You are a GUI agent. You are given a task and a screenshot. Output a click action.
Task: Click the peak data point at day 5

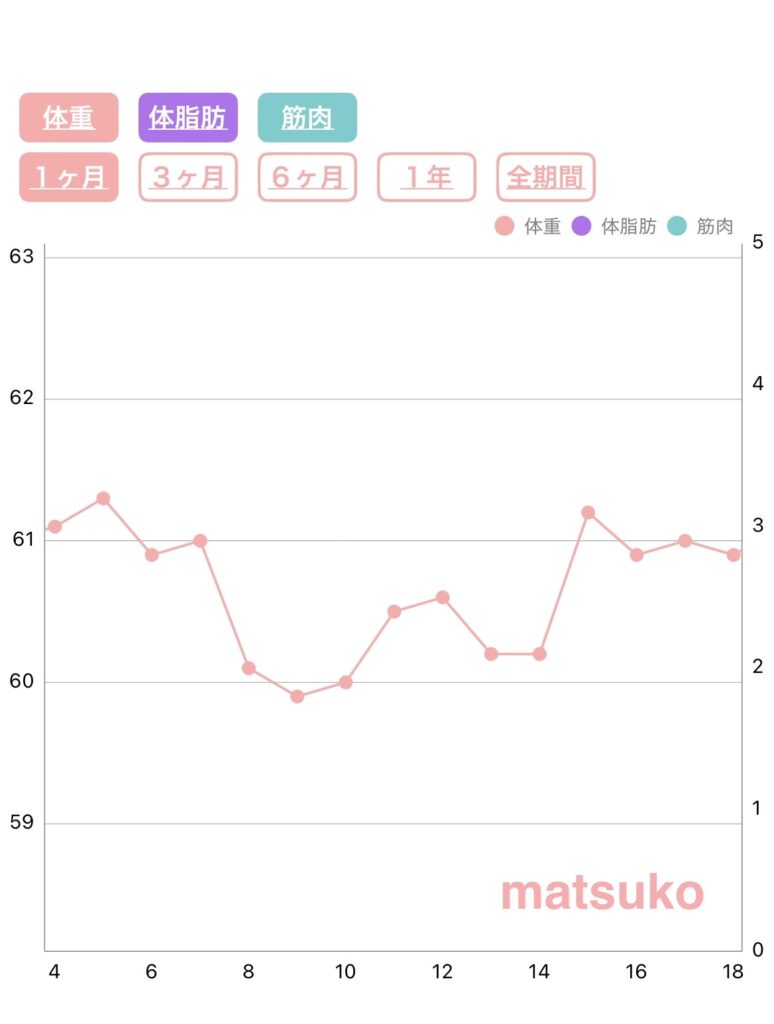(x=102, y=497)
